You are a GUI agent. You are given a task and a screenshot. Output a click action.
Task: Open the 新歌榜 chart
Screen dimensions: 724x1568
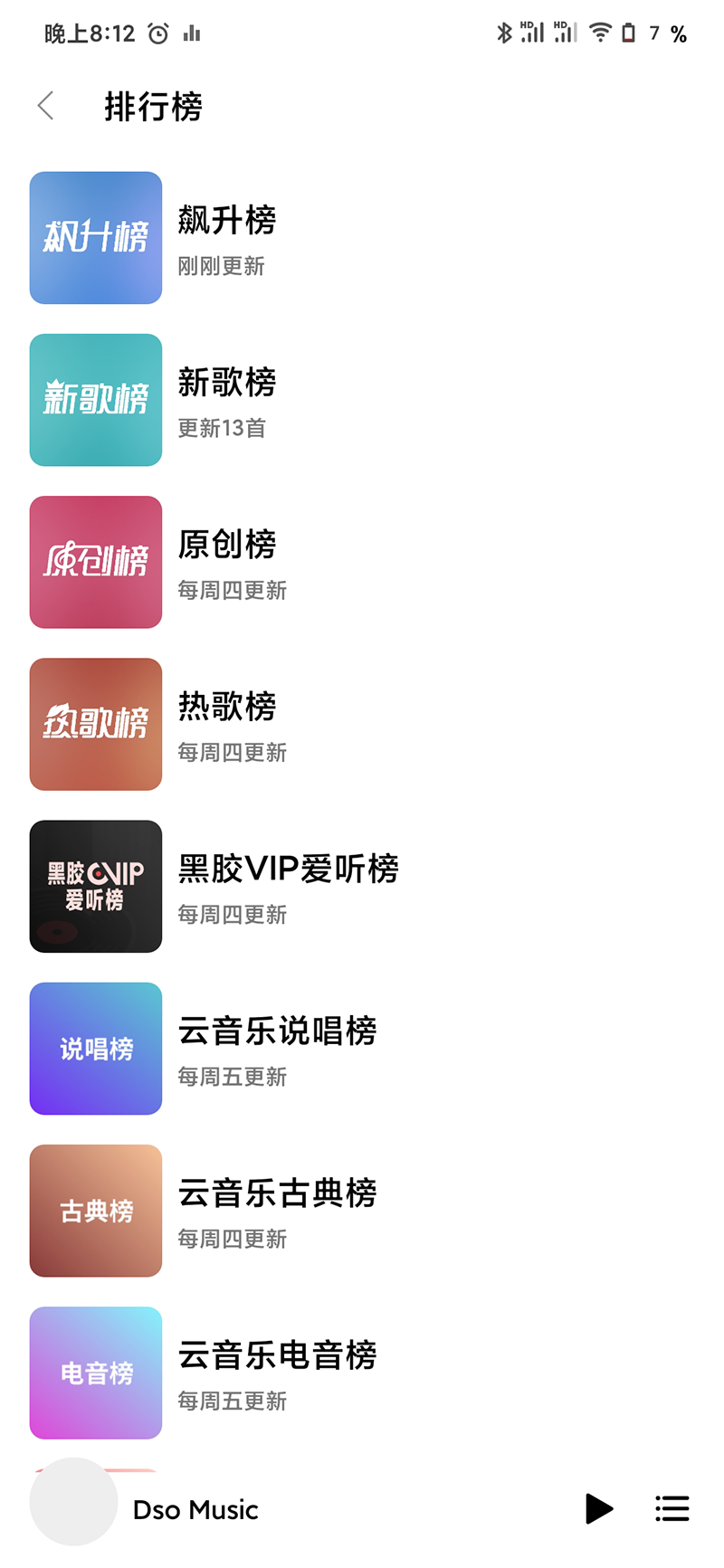pos(226,400)
